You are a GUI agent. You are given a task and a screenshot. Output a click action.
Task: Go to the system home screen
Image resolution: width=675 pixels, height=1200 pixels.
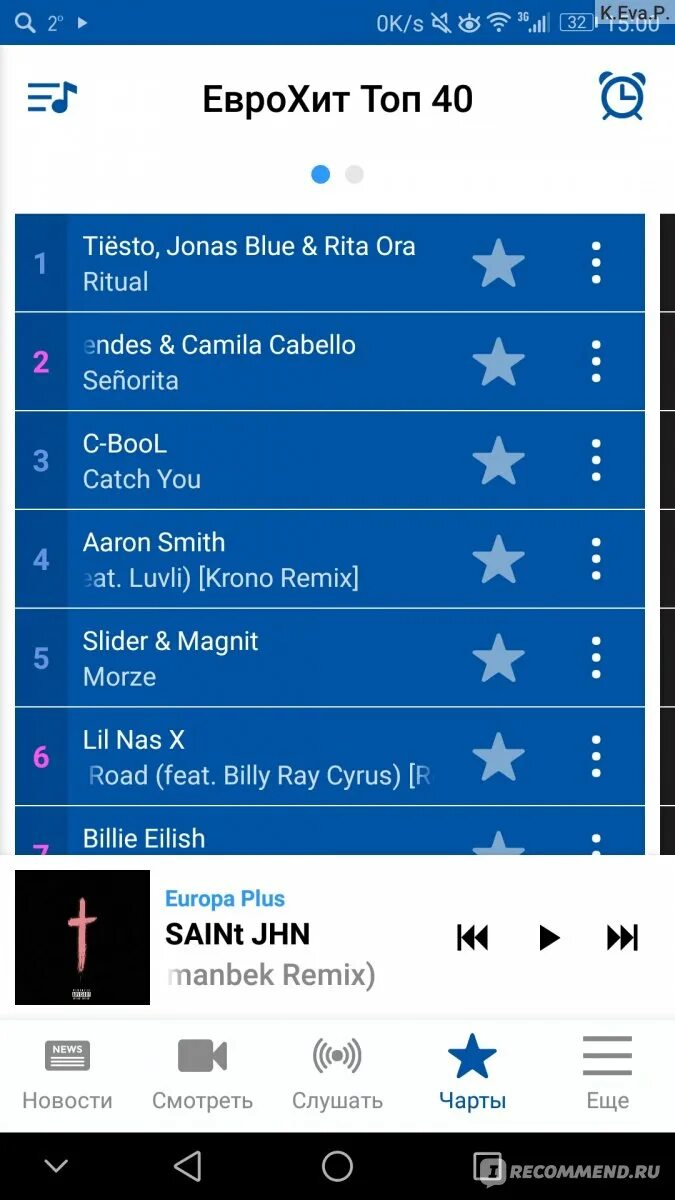pyautogui.click(x=337, y=1166)
